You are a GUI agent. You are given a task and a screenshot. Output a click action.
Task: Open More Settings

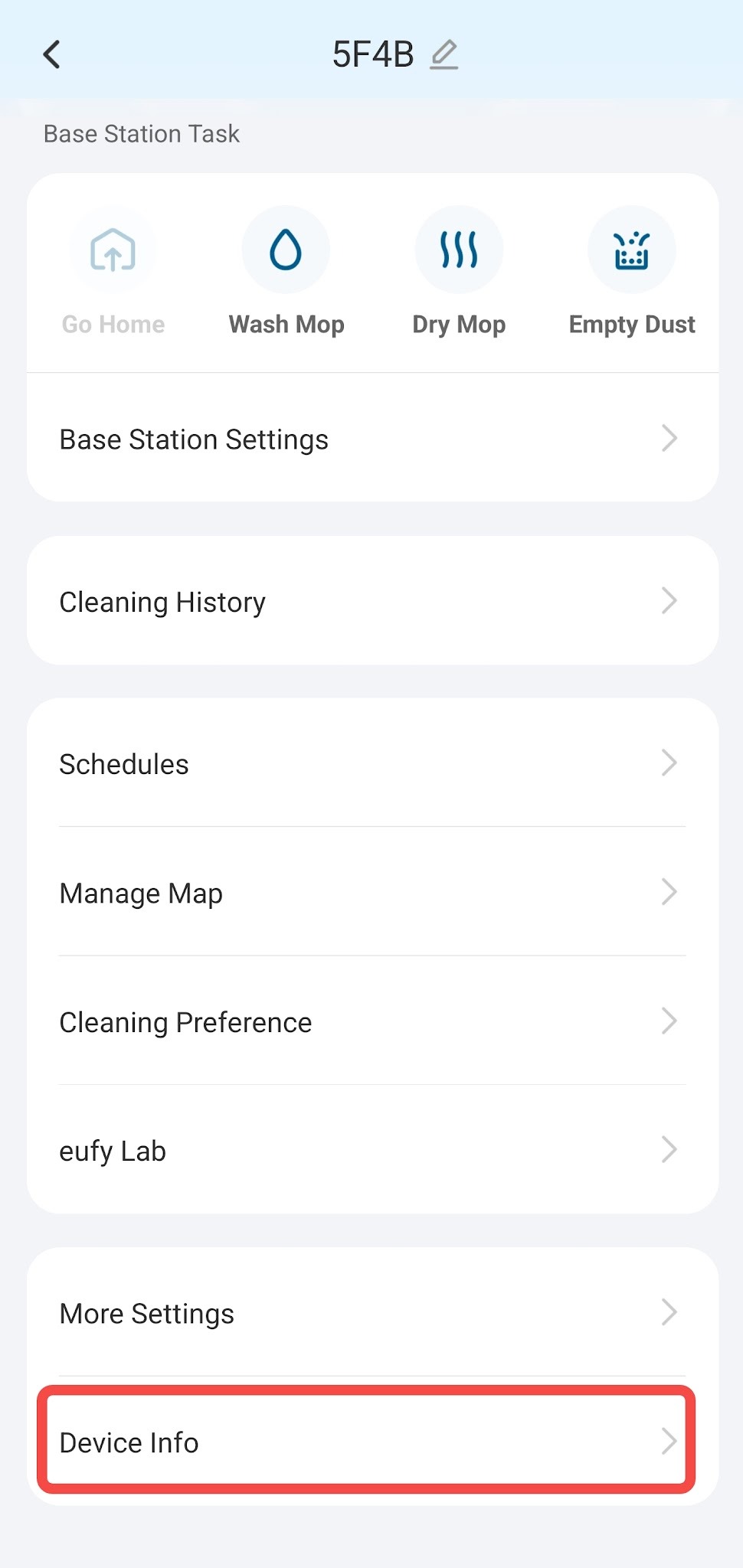tap(372, 1313)
